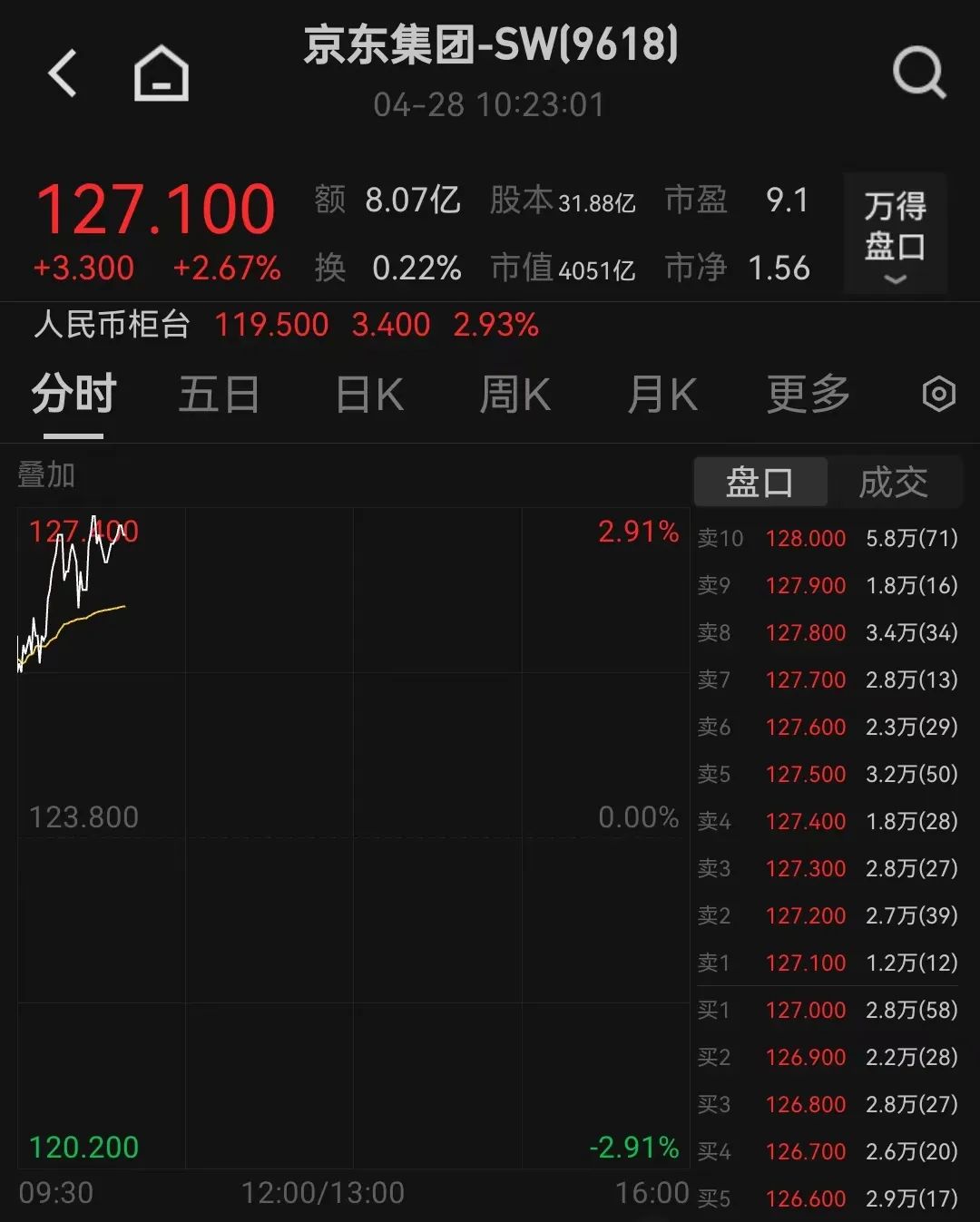Select the 日K chart tab
This screenshot has width=980, height=1222.
[369, 395]
